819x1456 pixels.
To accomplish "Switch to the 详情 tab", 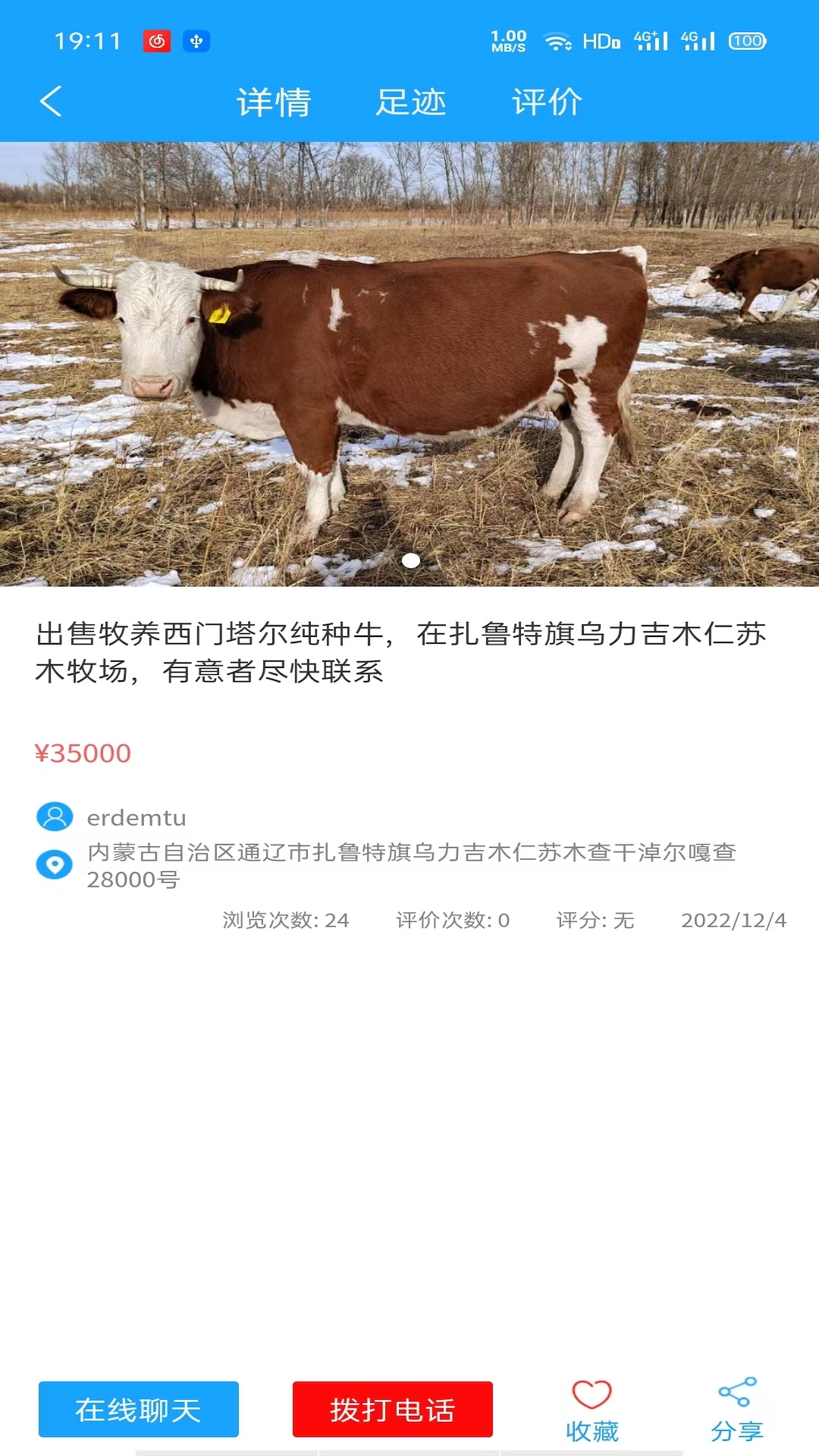I will pos(274,102).
